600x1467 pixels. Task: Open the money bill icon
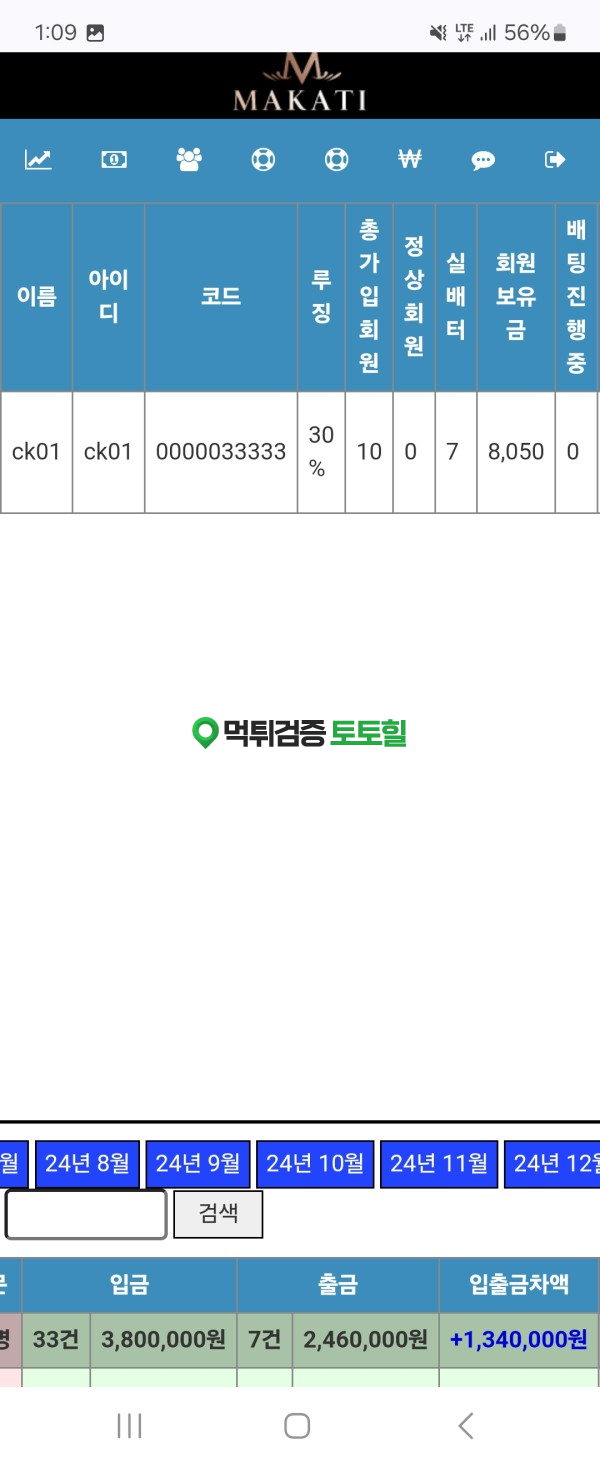tap(114, 160)
